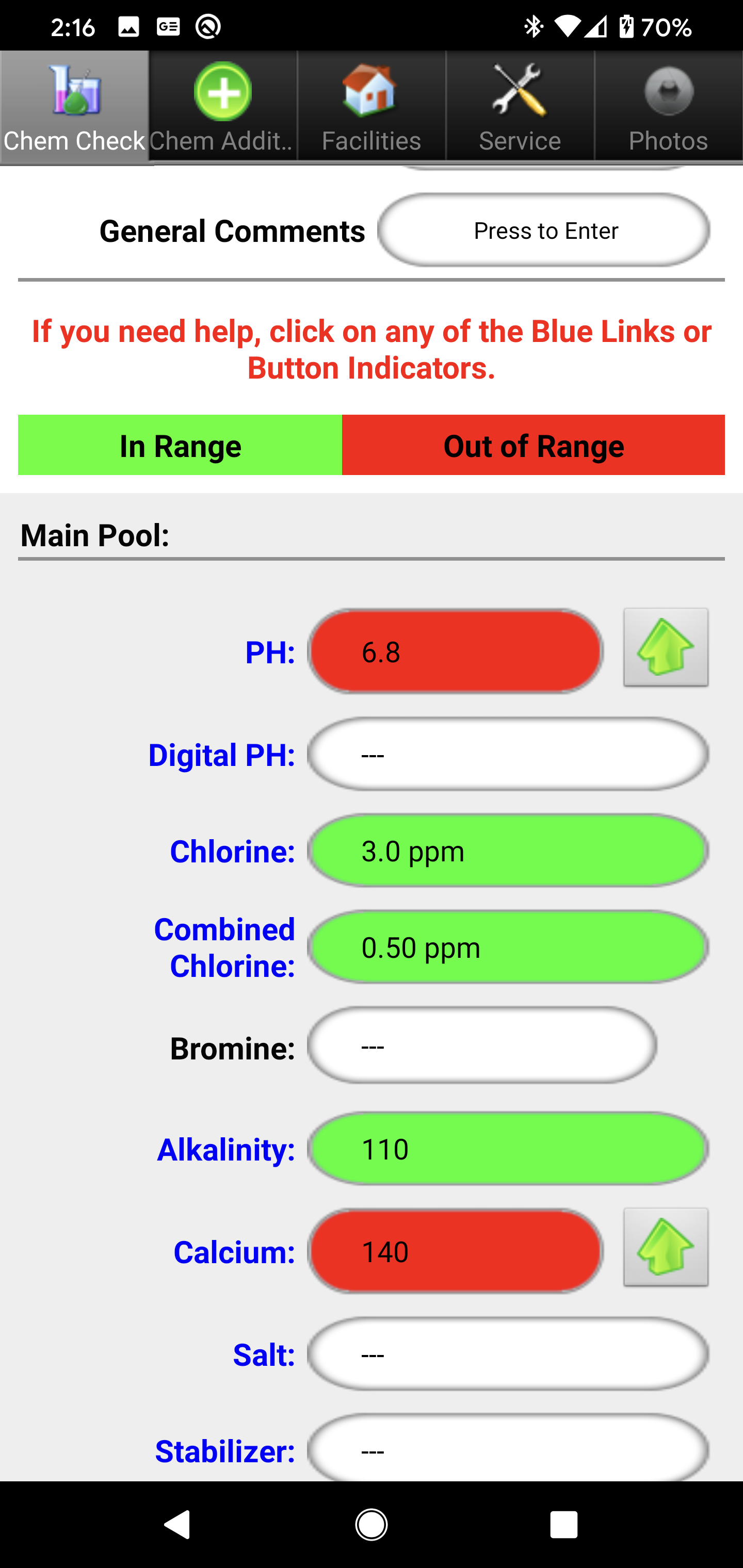This screenshot has width=743, height=1568.
Task: Open the Facilities tab
Action: pos(371,107)
